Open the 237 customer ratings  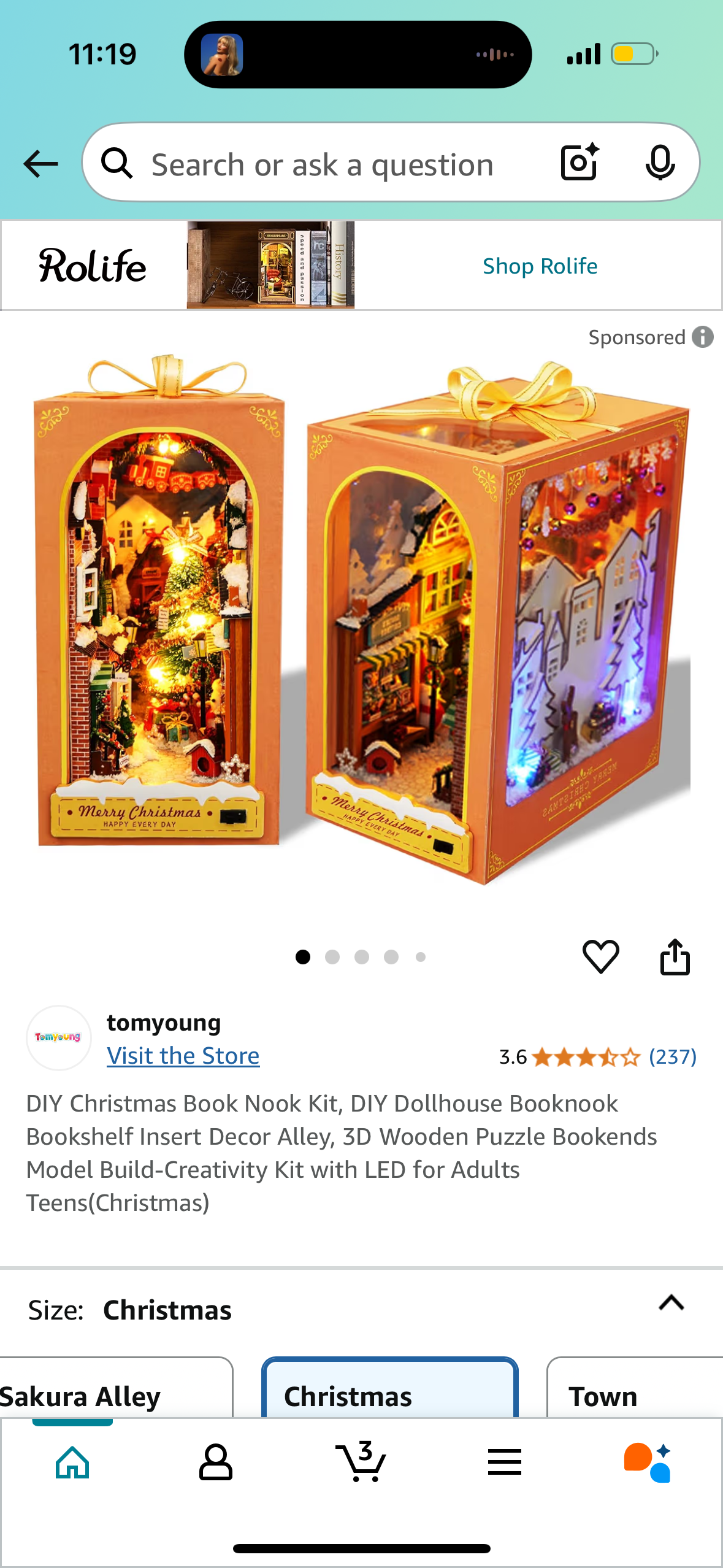672,1056
